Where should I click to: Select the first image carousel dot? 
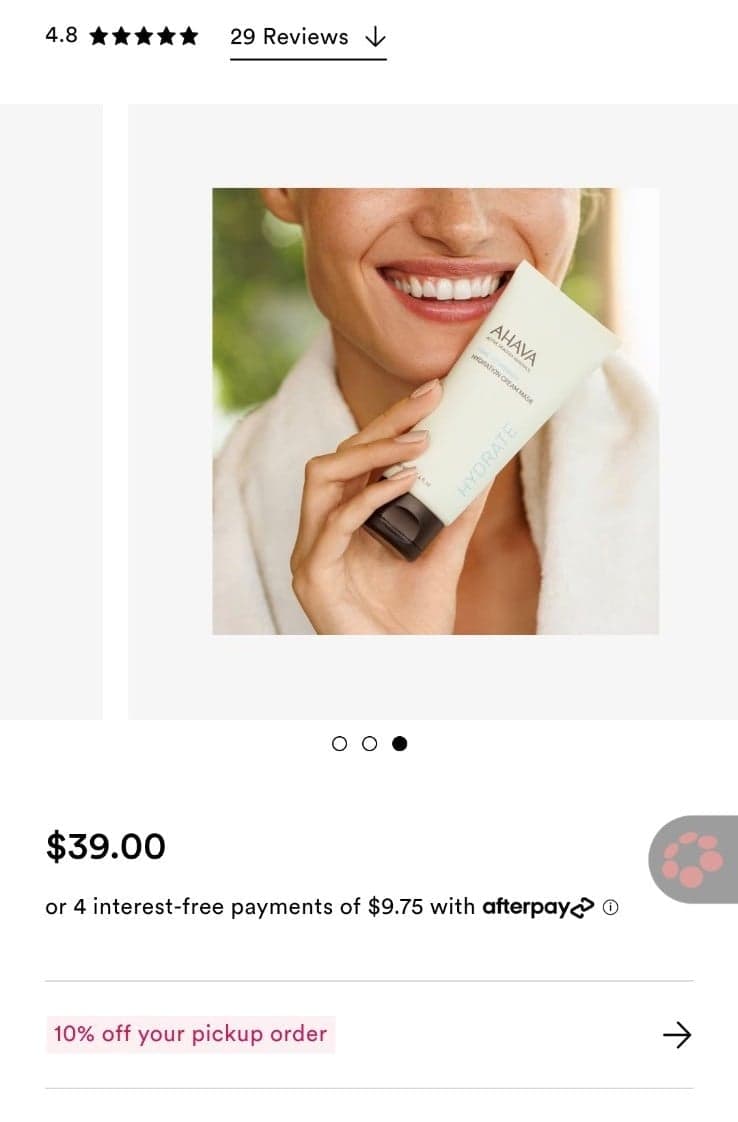[340, 744]
